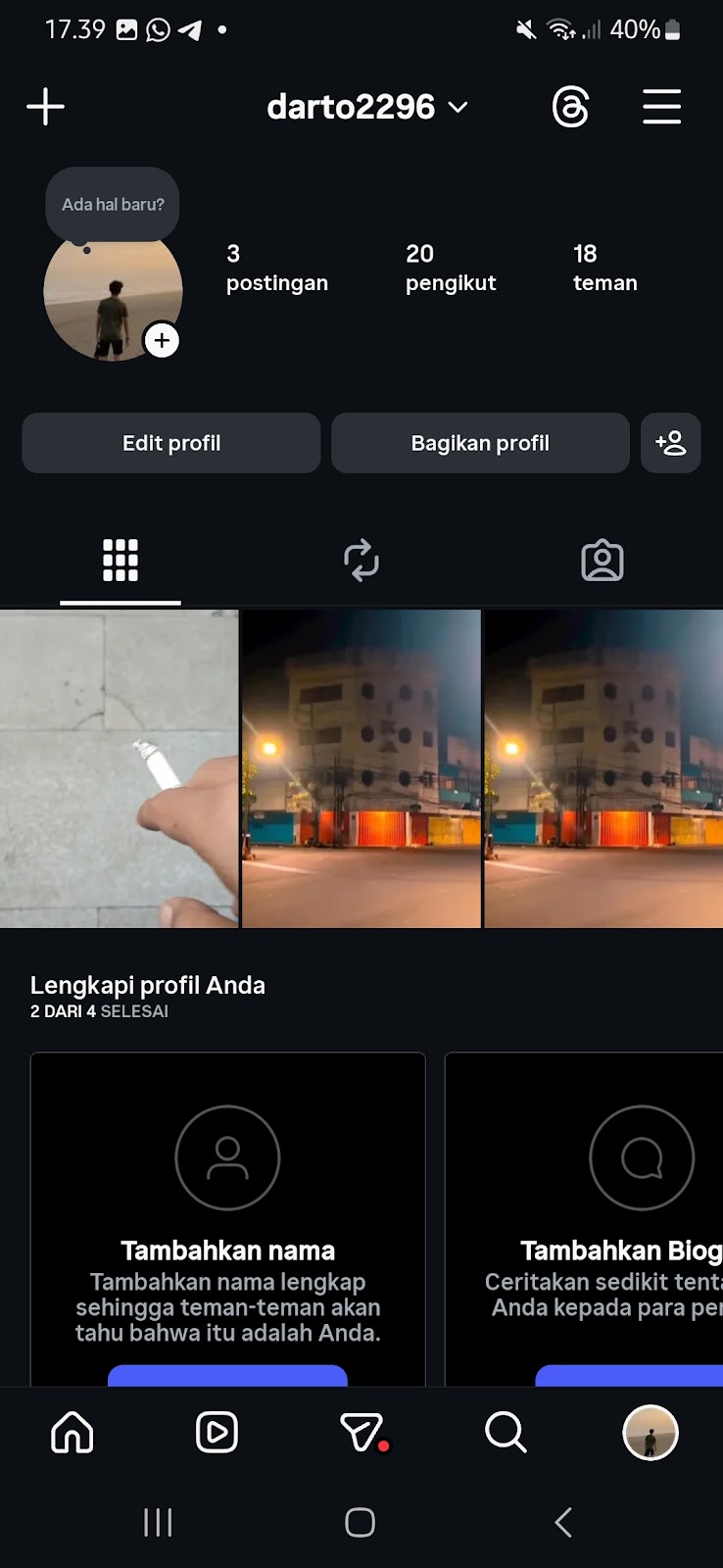Open the discover people icon button
This screenshot has width=723, height=1568.
pos(671,443)
